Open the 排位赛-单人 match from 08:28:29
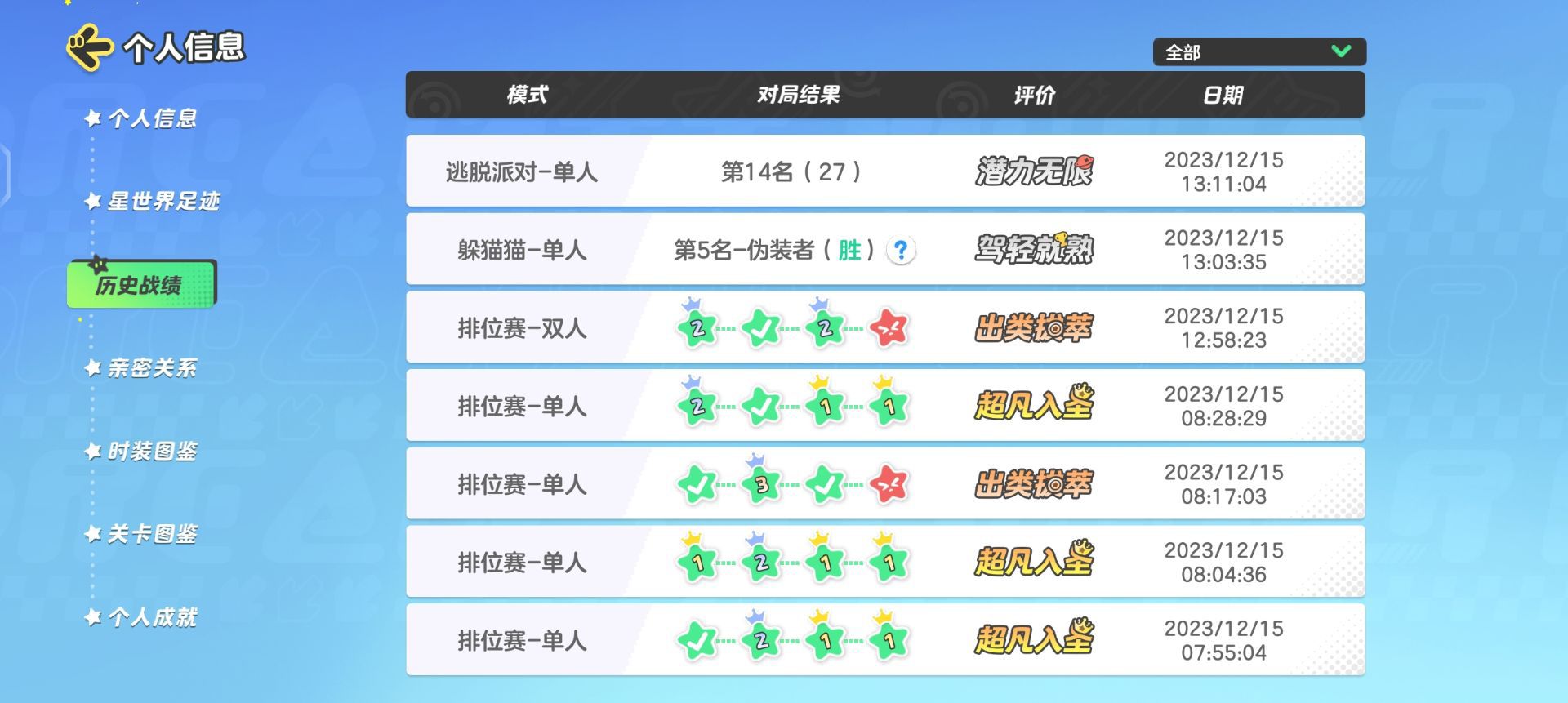Screen dimensions: 1568x703 [x=884, y=406]
